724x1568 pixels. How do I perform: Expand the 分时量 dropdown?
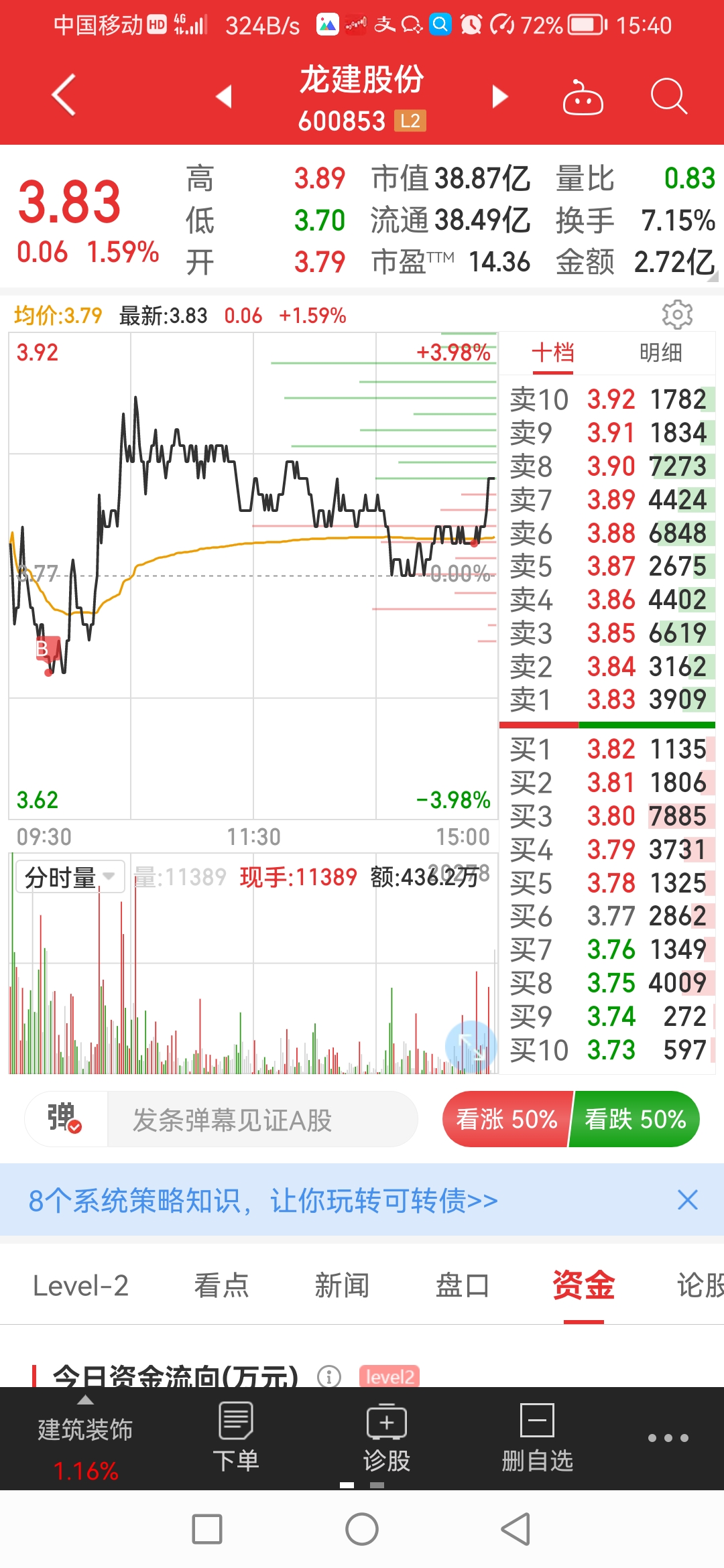[70, 876]
